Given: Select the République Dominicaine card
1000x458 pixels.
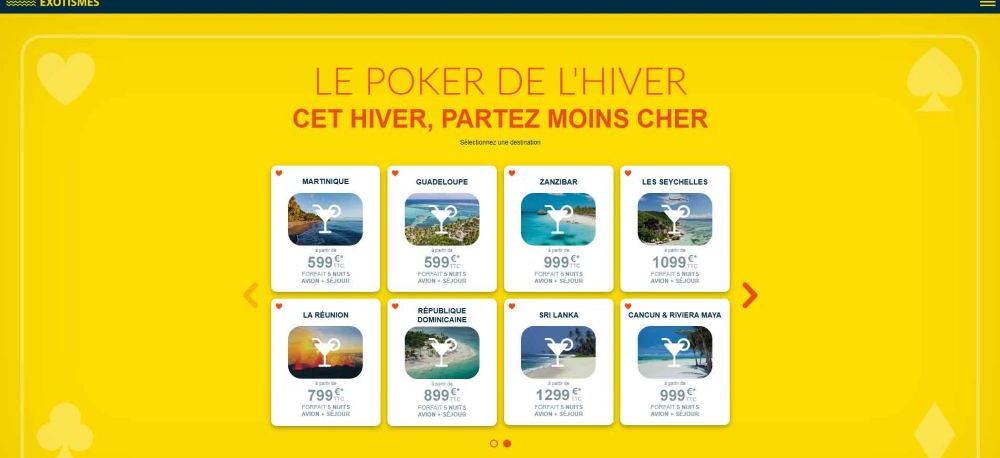Looking at the screenshot, I should [442, 362].
